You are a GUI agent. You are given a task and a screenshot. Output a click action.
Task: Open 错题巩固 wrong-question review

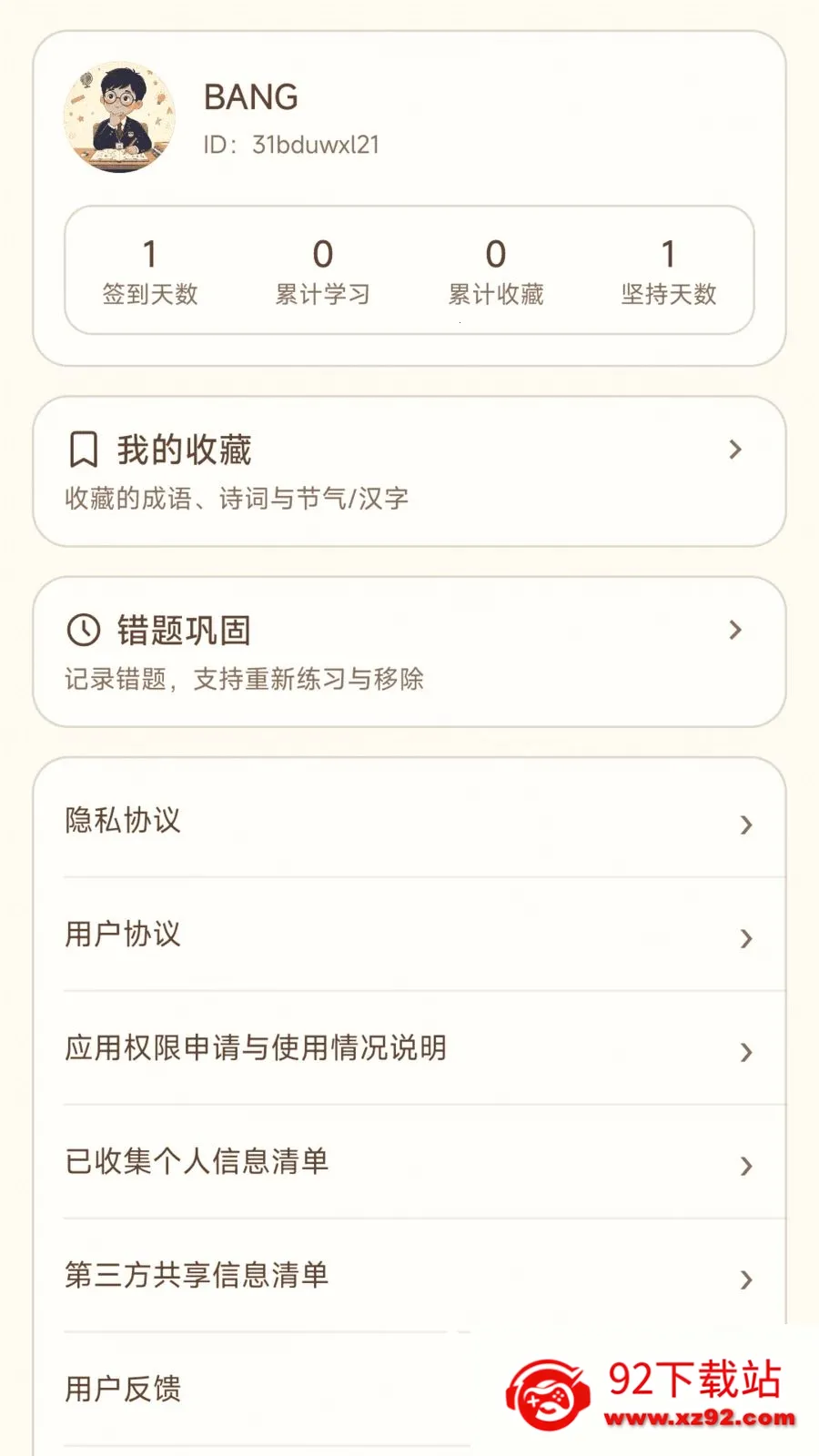pyautogui.click(x=409, y=652)
